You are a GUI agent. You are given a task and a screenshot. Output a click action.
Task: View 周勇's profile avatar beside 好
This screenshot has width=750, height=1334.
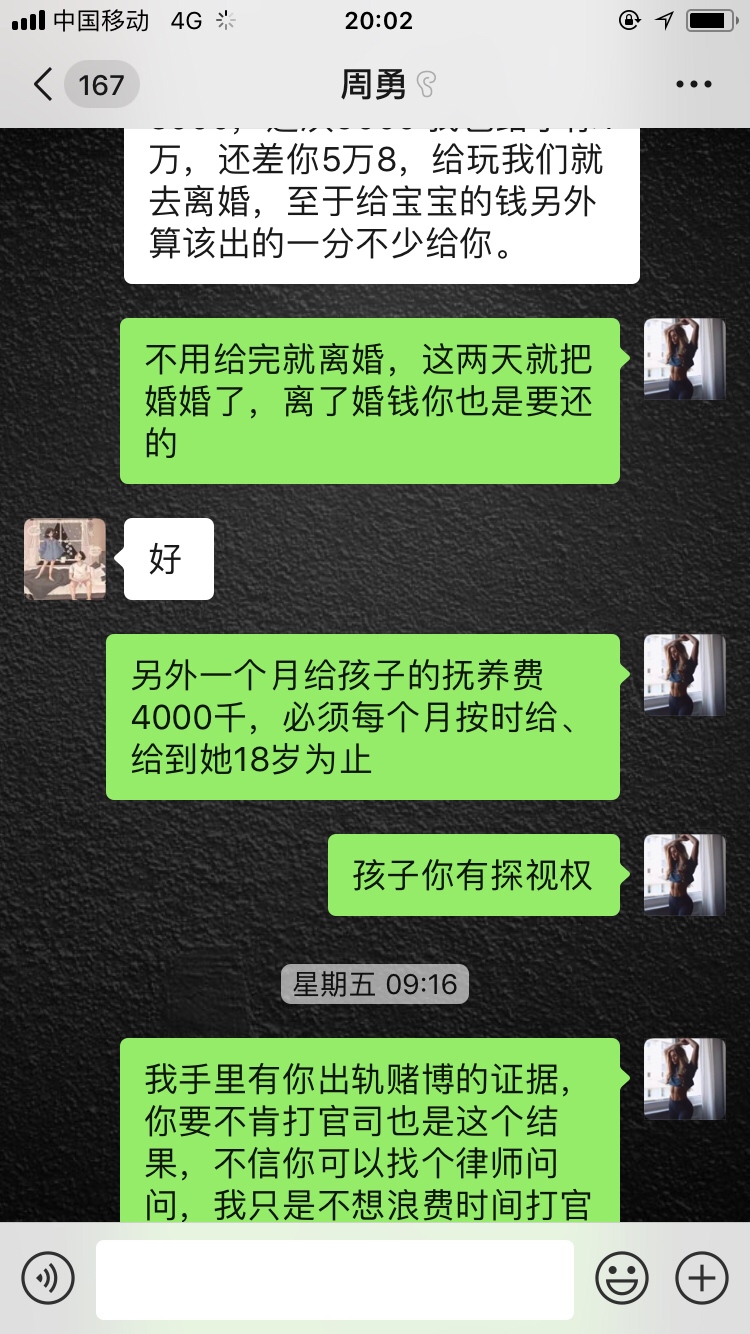click(65, 559)
